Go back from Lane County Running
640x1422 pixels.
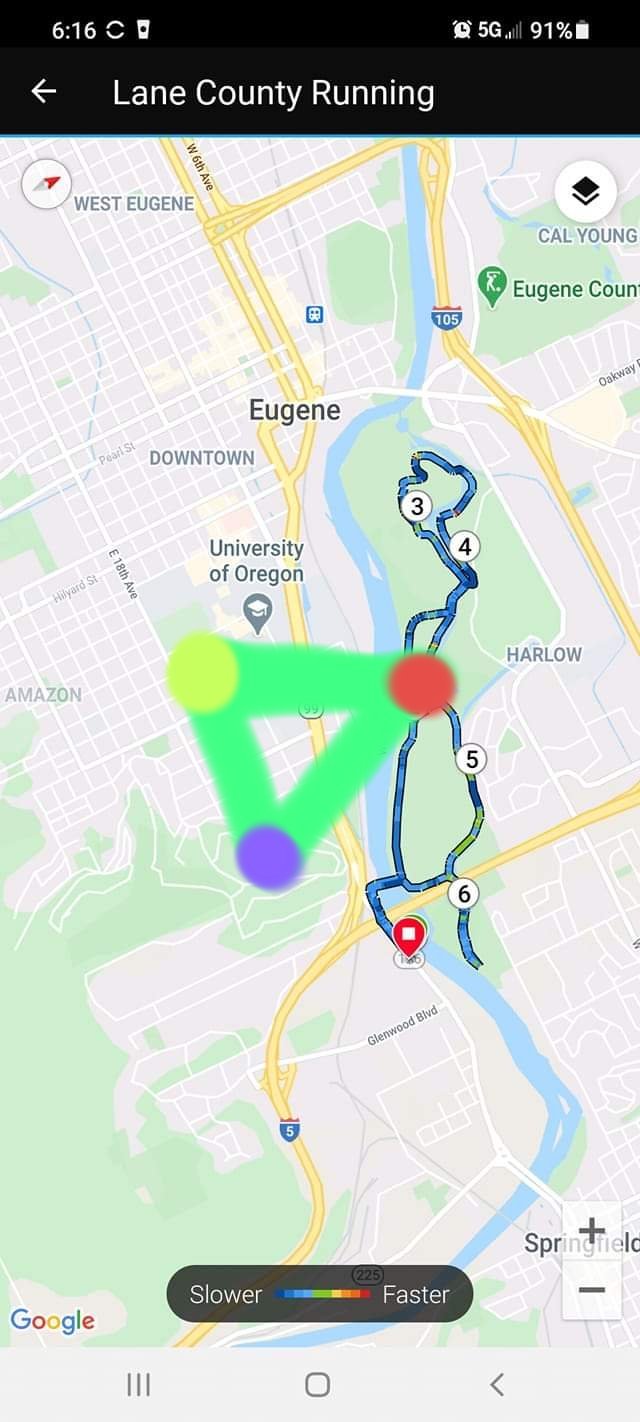coord(44,92)
